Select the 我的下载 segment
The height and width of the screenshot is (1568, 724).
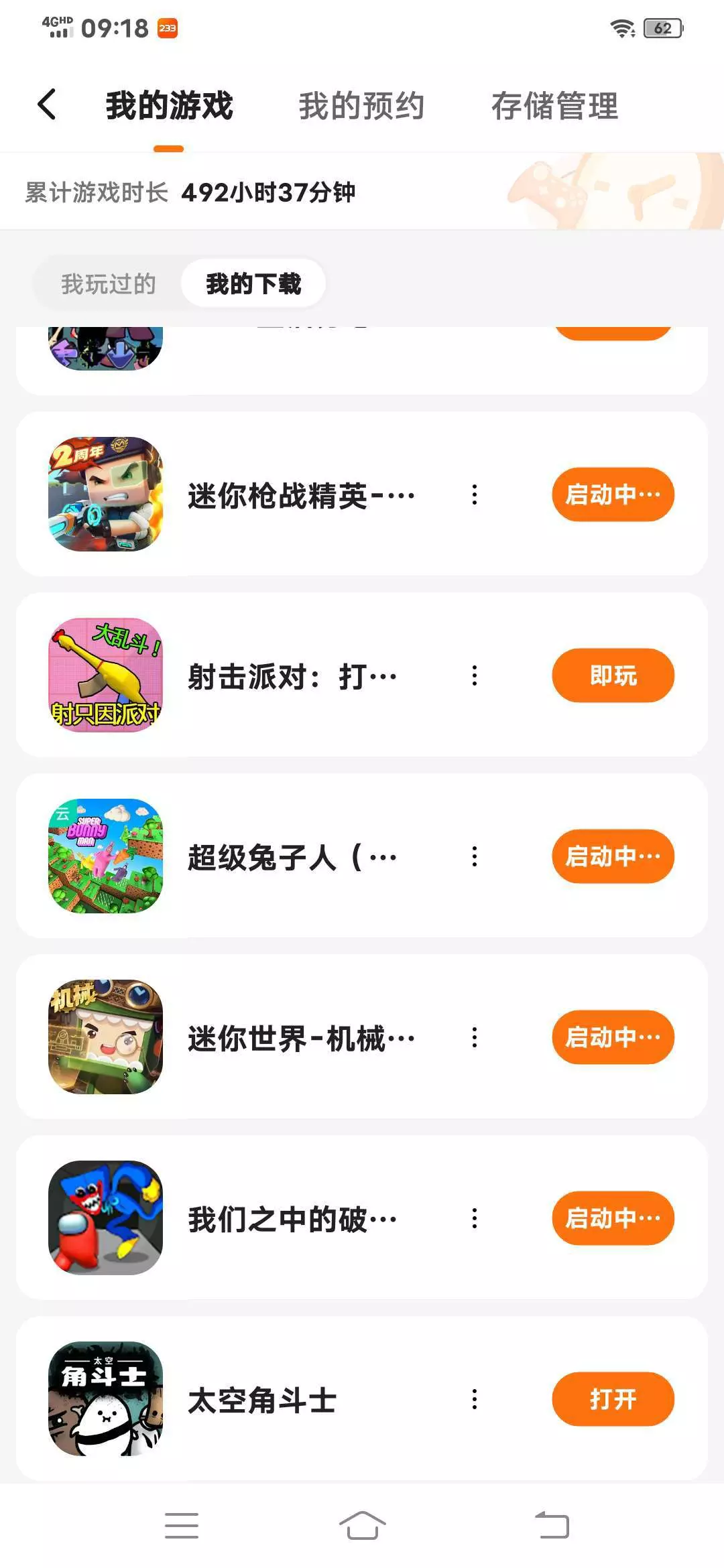pyautogui.click(x=253, y=283)
